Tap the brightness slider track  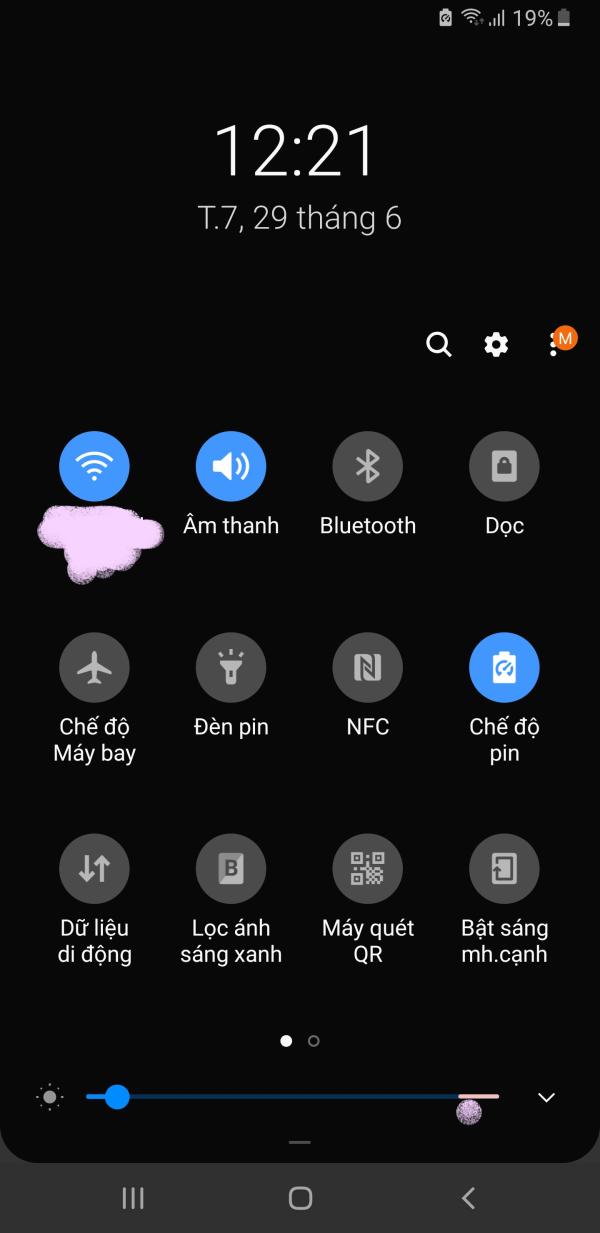pyautogui.click(x=290, y=1097)
